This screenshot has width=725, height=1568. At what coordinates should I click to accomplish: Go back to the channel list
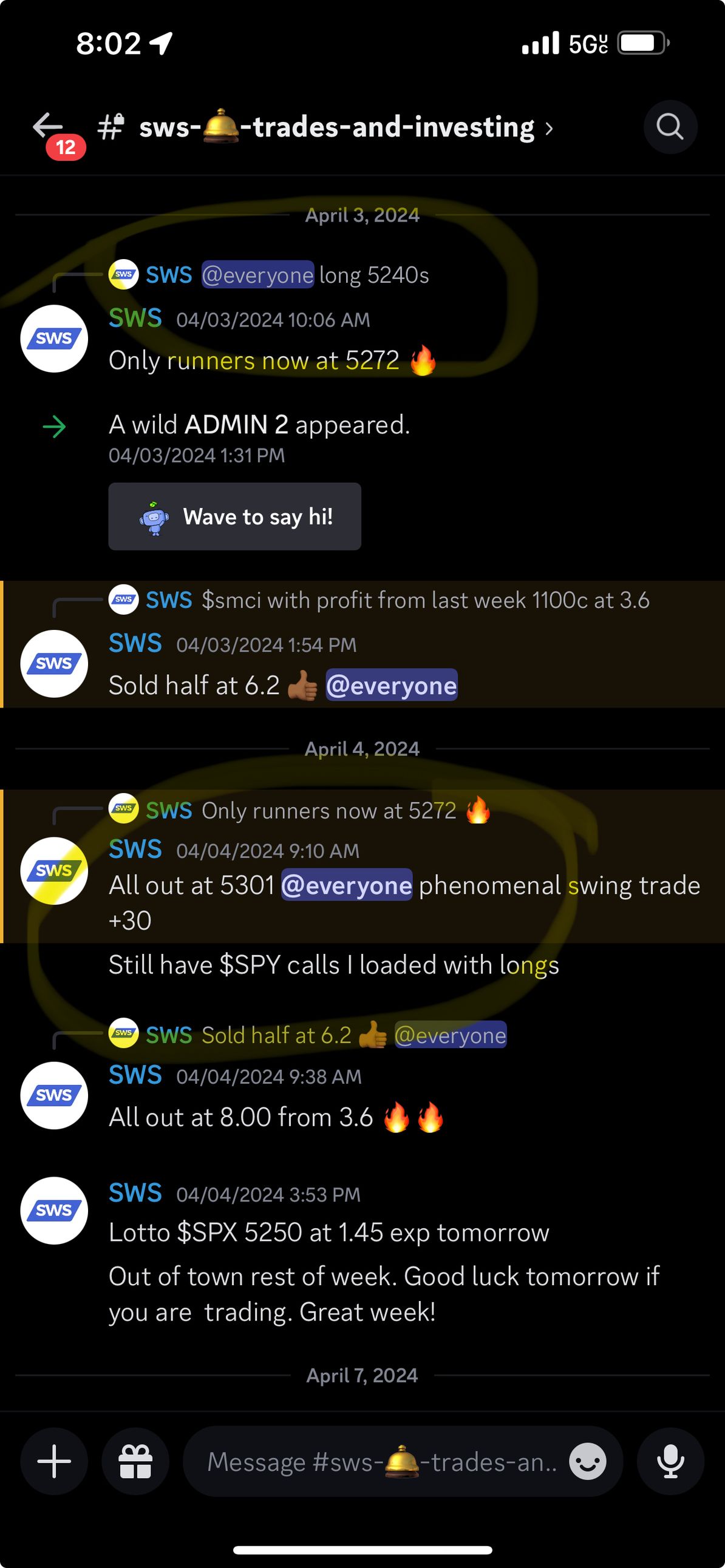pyautogui.click(x=49, y=127)
